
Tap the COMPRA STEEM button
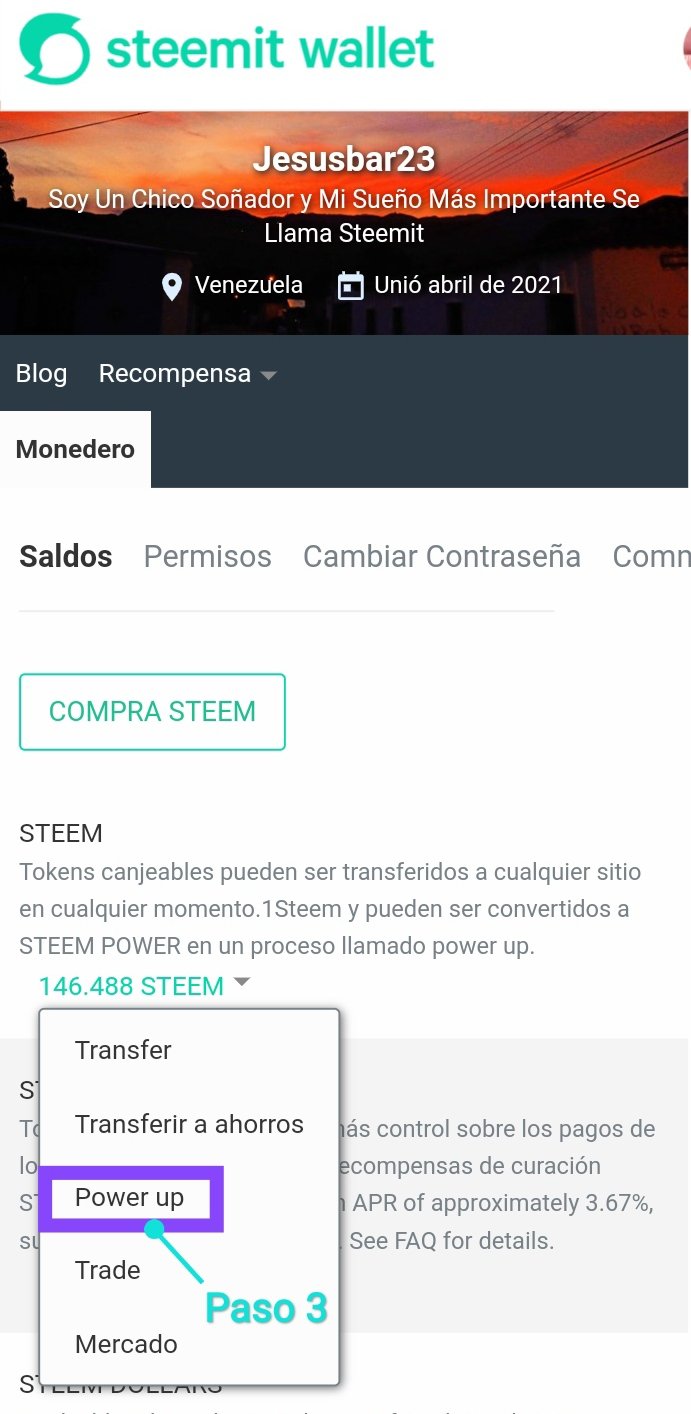click(x=152, y=712)
